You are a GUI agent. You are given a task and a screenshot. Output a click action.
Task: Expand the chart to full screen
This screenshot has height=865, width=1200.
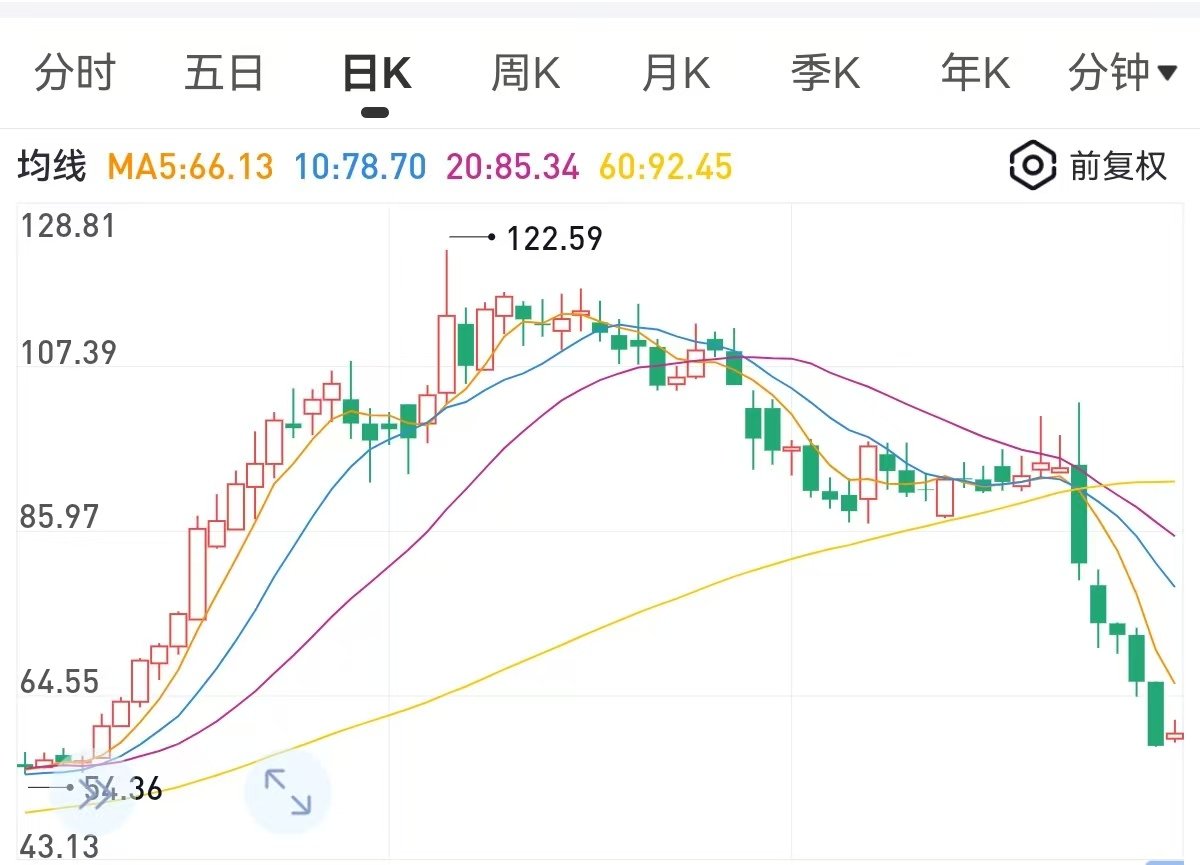288,792
